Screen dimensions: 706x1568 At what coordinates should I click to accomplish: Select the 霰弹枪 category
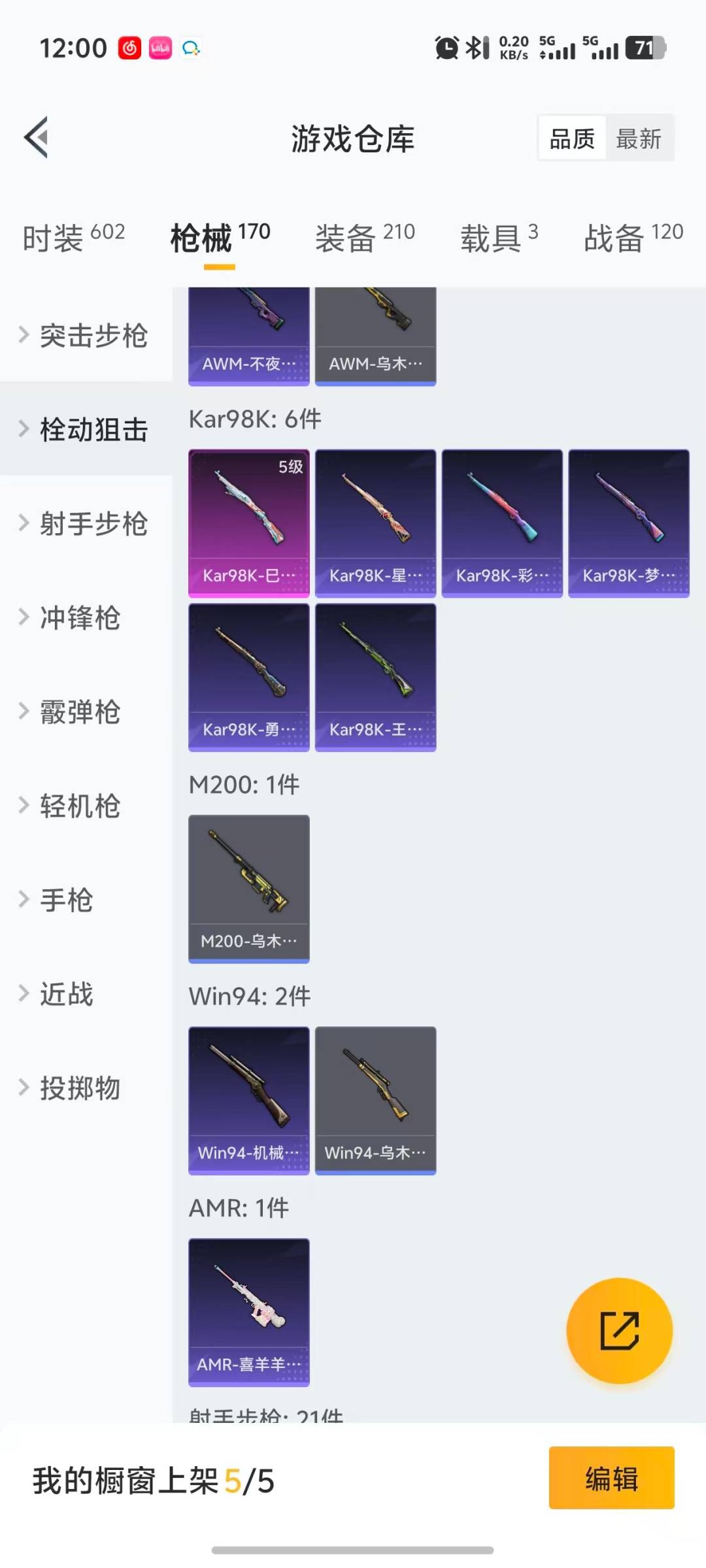click(x=80, y=712)
